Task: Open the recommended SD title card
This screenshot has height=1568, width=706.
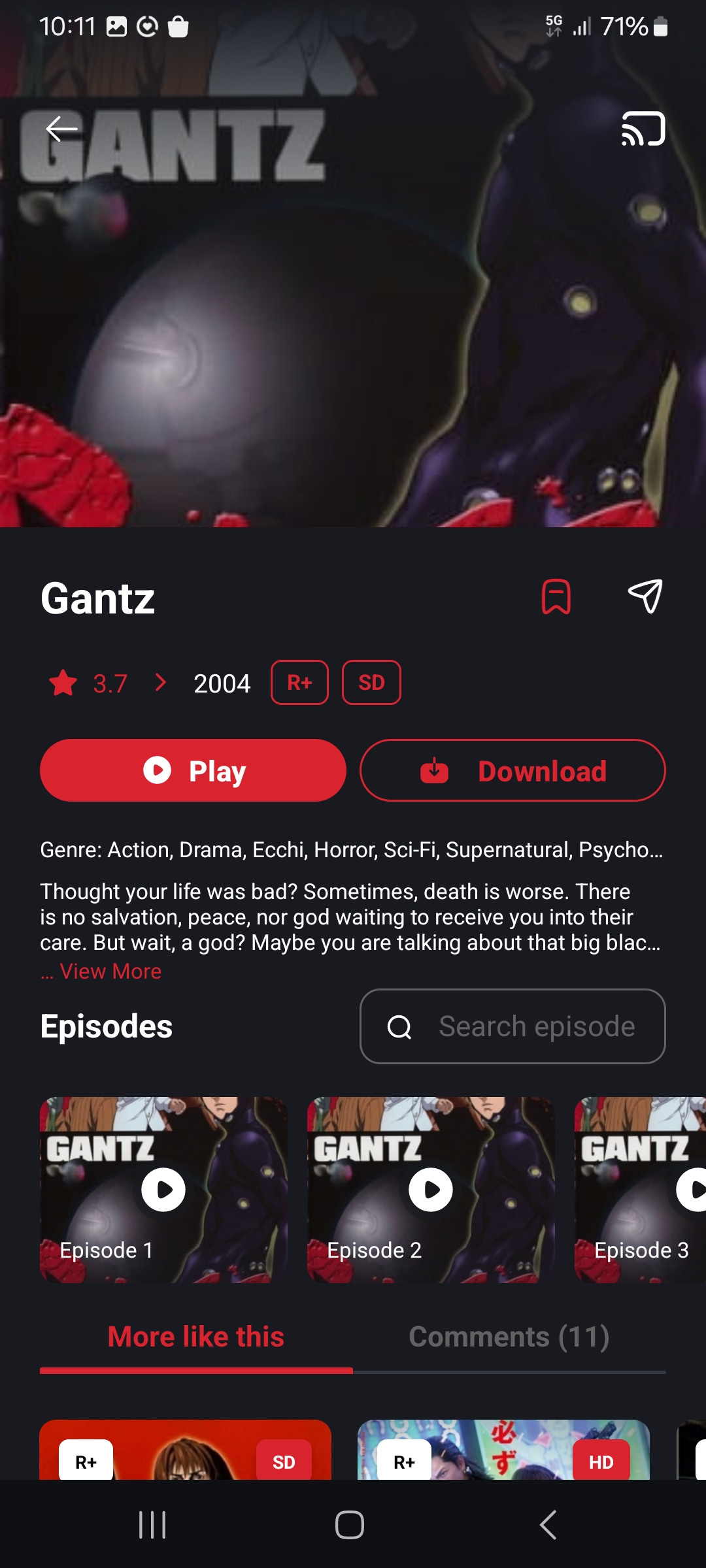Action: tap(185, 1450)
